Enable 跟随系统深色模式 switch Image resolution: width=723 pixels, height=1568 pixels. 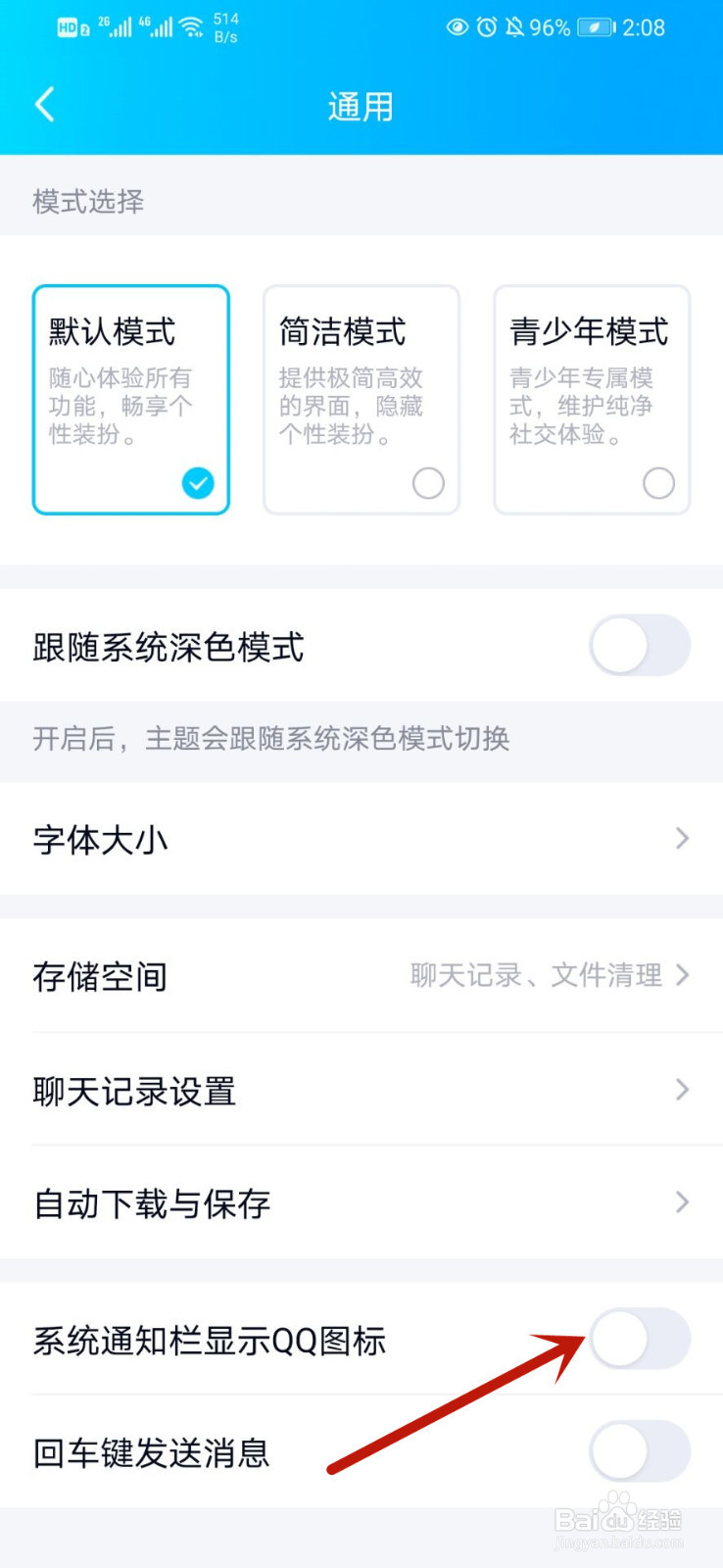(639, 647)
